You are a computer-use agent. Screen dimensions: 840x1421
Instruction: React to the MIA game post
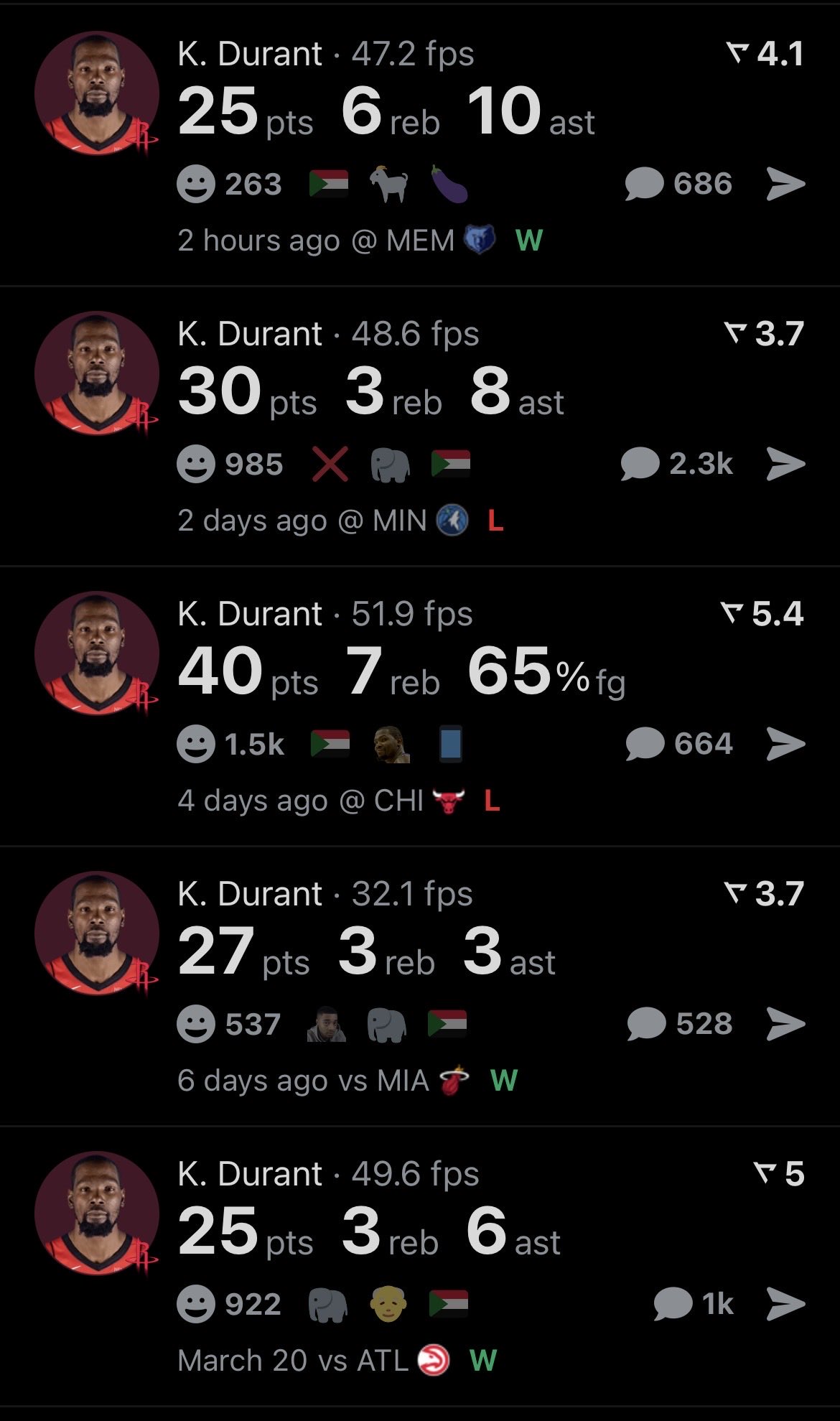coord(196,1025)
